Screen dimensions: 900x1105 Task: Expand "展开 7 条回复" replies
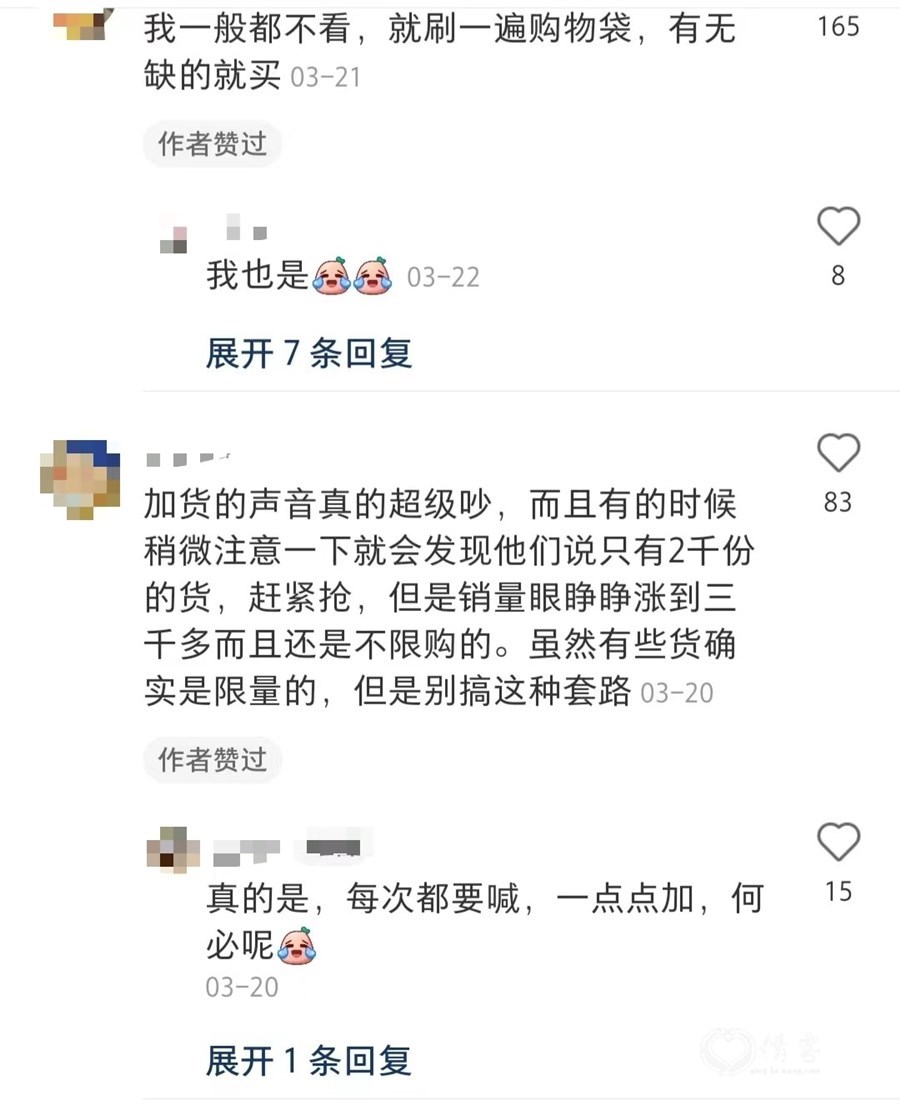click(x=308, y=353)
